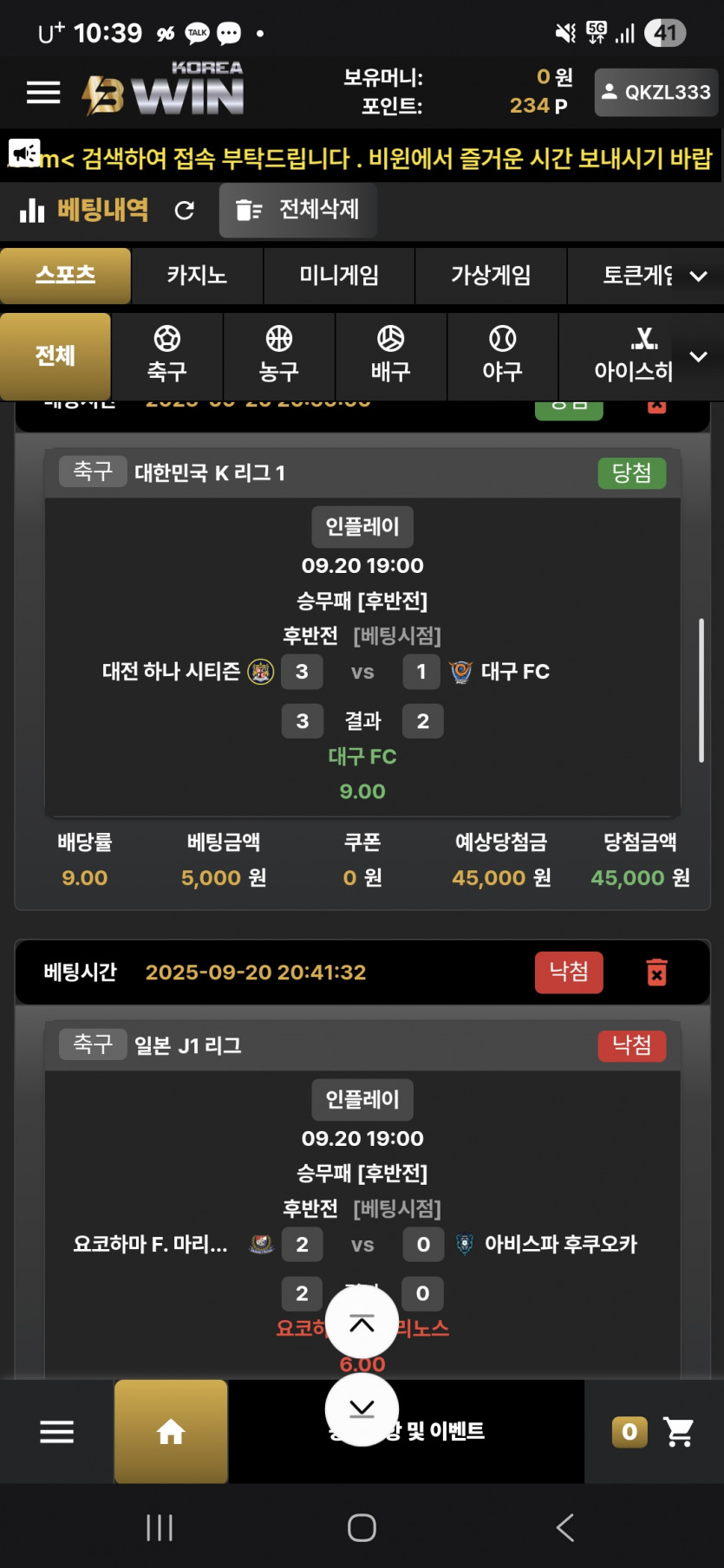
Task: Tap the round down-arrow button
Action: [362, 1409]
